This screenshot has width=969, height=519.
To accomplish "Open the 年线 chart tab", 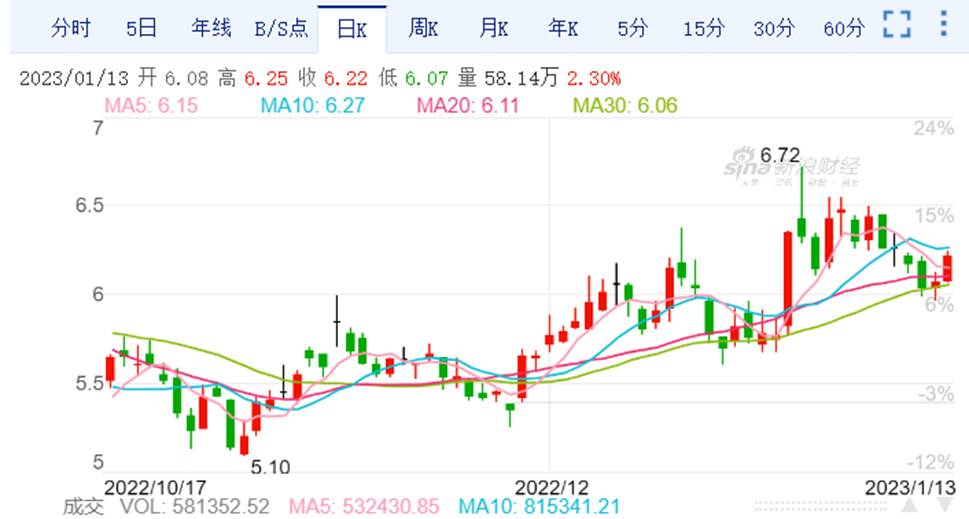I will tap(211, 29).
